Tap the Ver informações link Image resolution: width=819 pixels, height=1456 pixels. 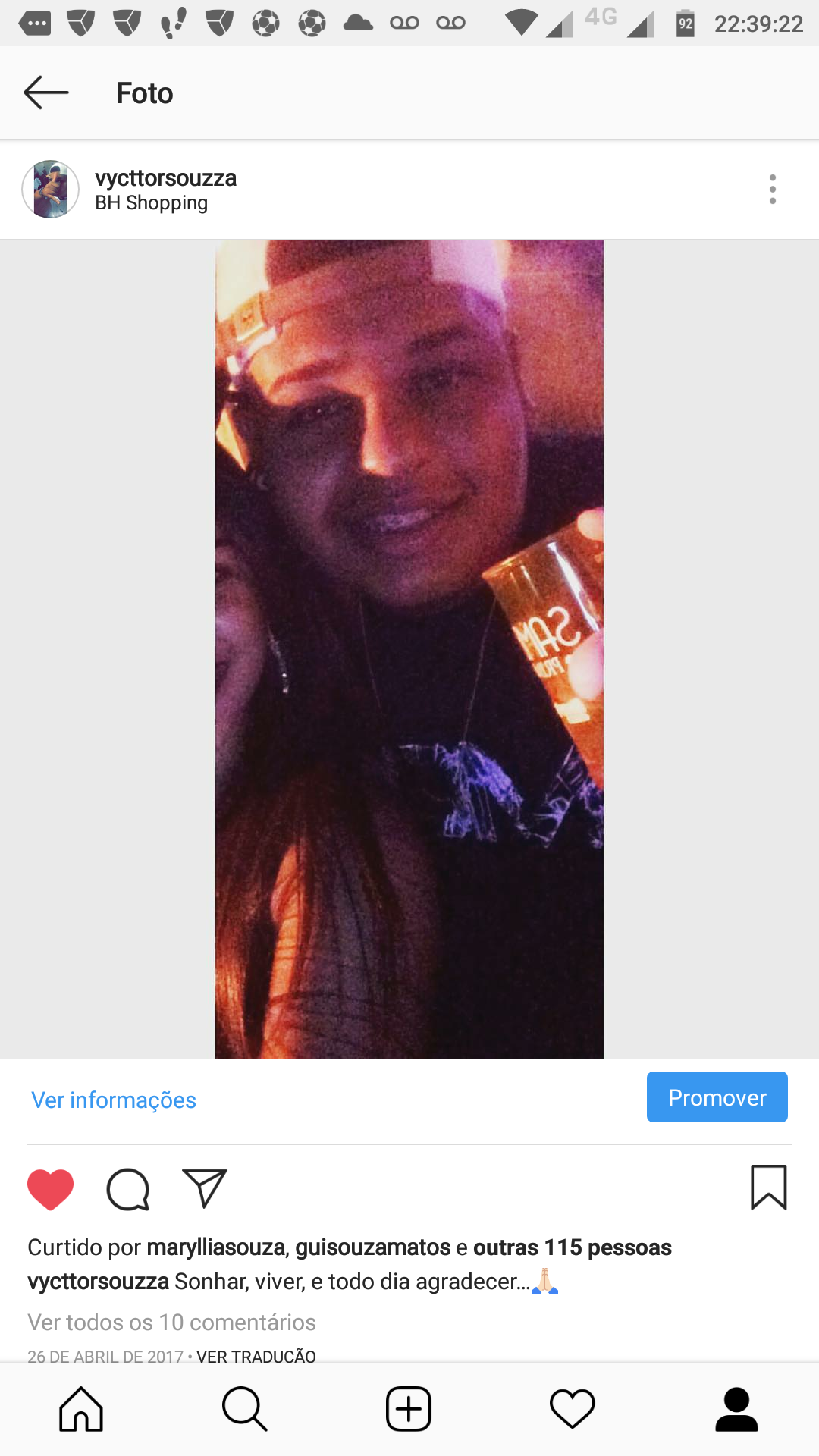114,1100
